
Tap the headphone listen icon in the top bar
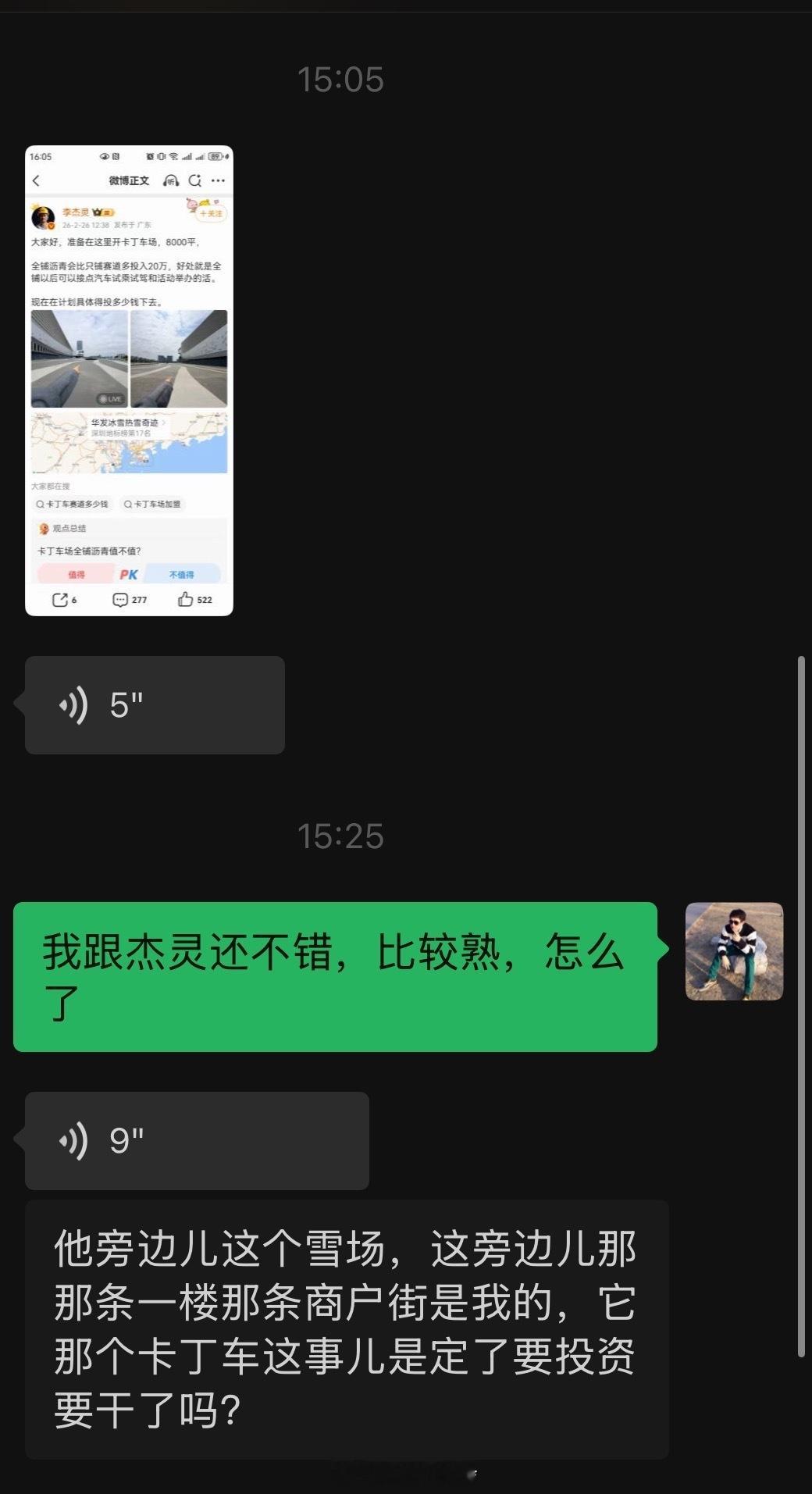tap(170, 182)
